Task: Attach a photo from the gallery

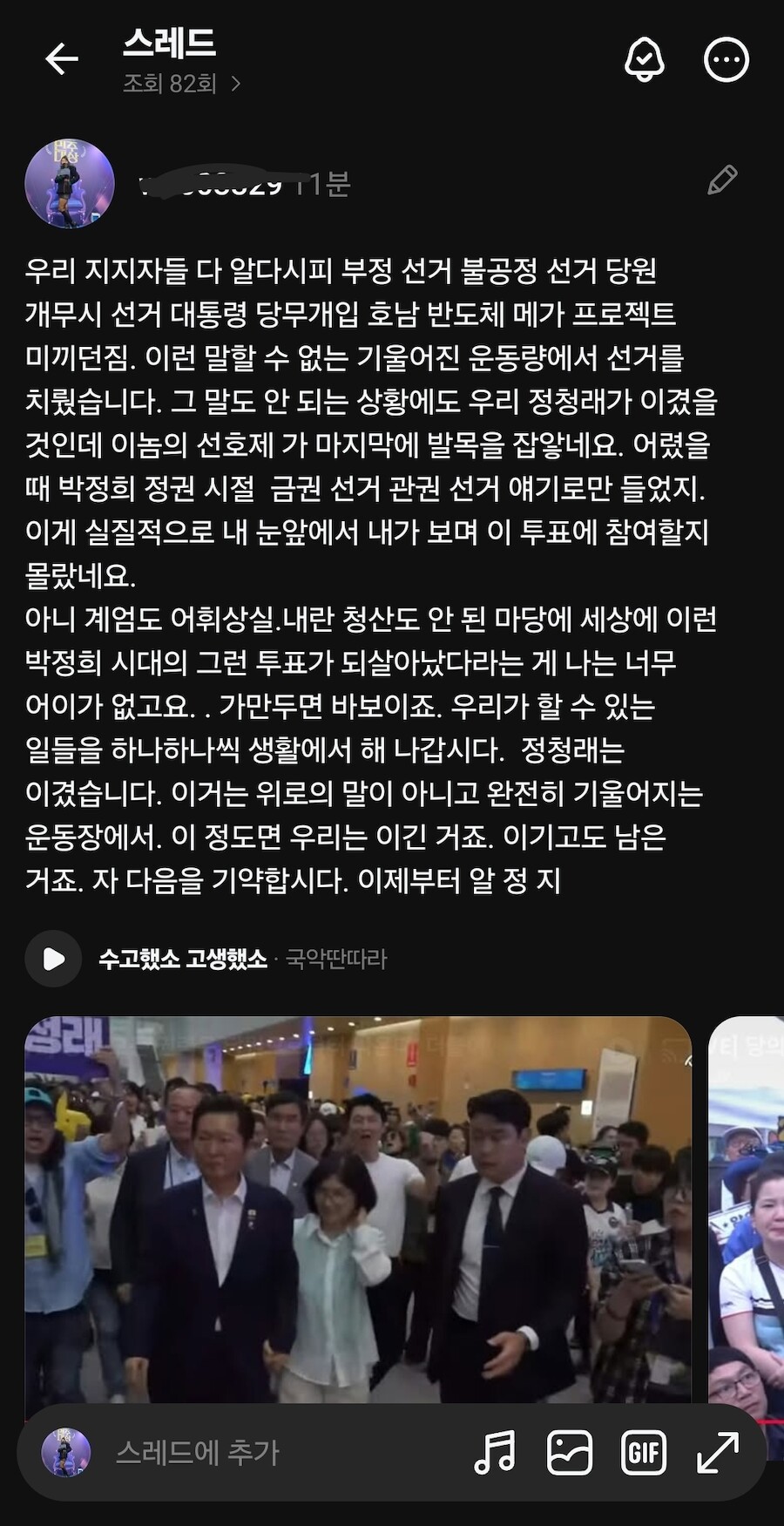Action: point(570,1452)
